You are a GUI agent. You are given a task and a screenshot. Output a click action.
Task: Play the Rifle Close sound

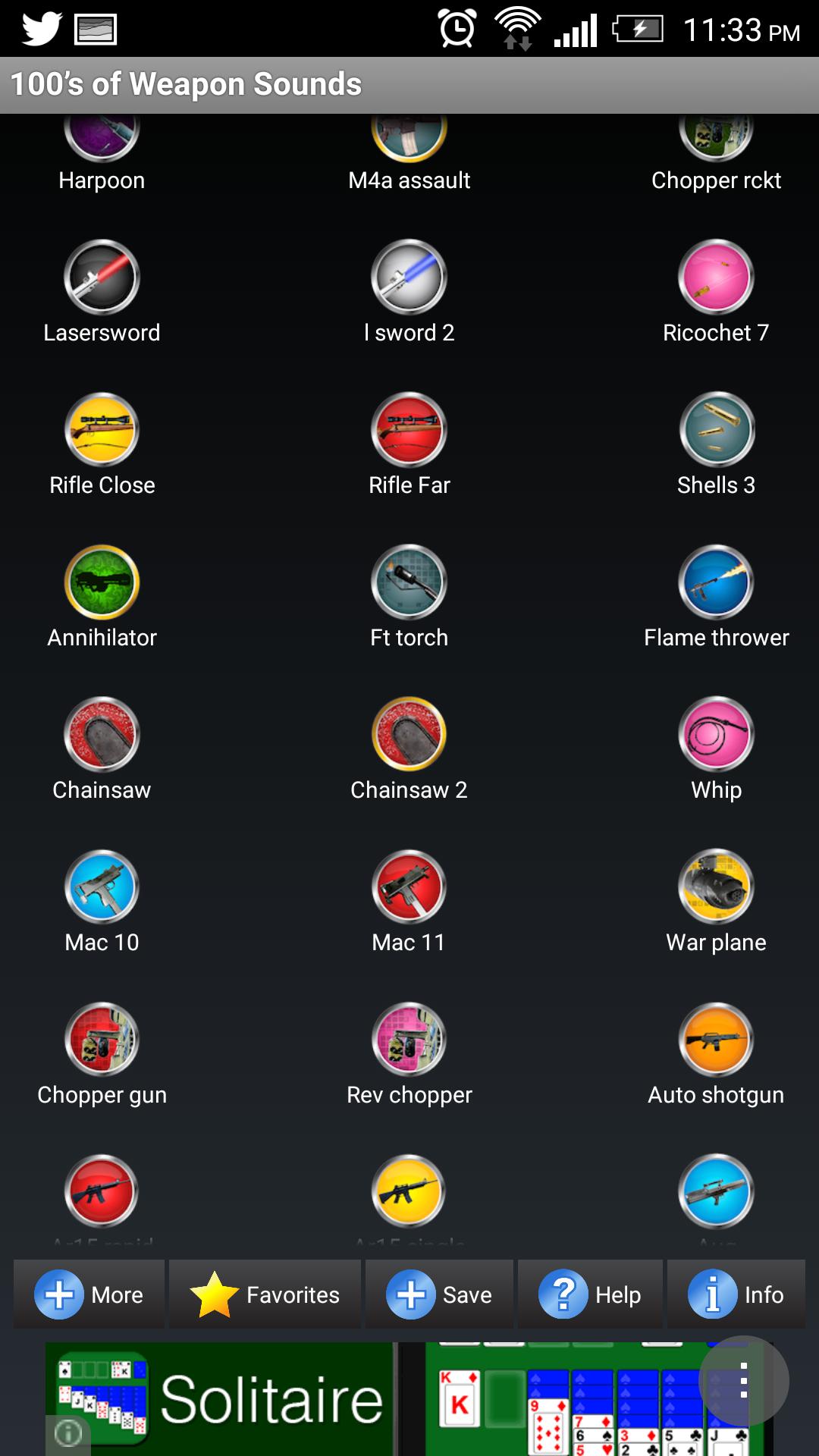pyautogui.click(x=102, y=430)
